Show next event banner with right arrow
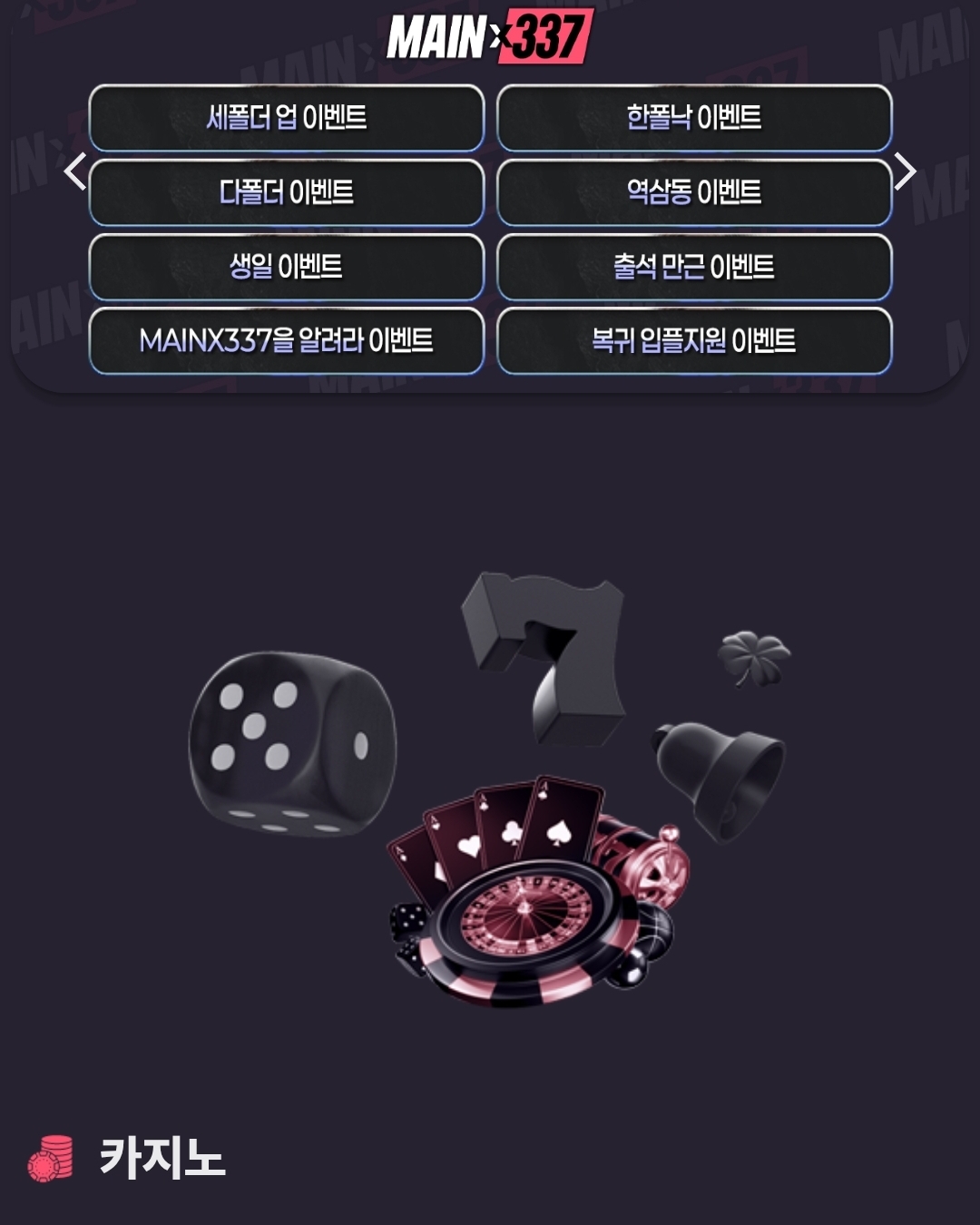980x1225 pixels. point(905,171)
